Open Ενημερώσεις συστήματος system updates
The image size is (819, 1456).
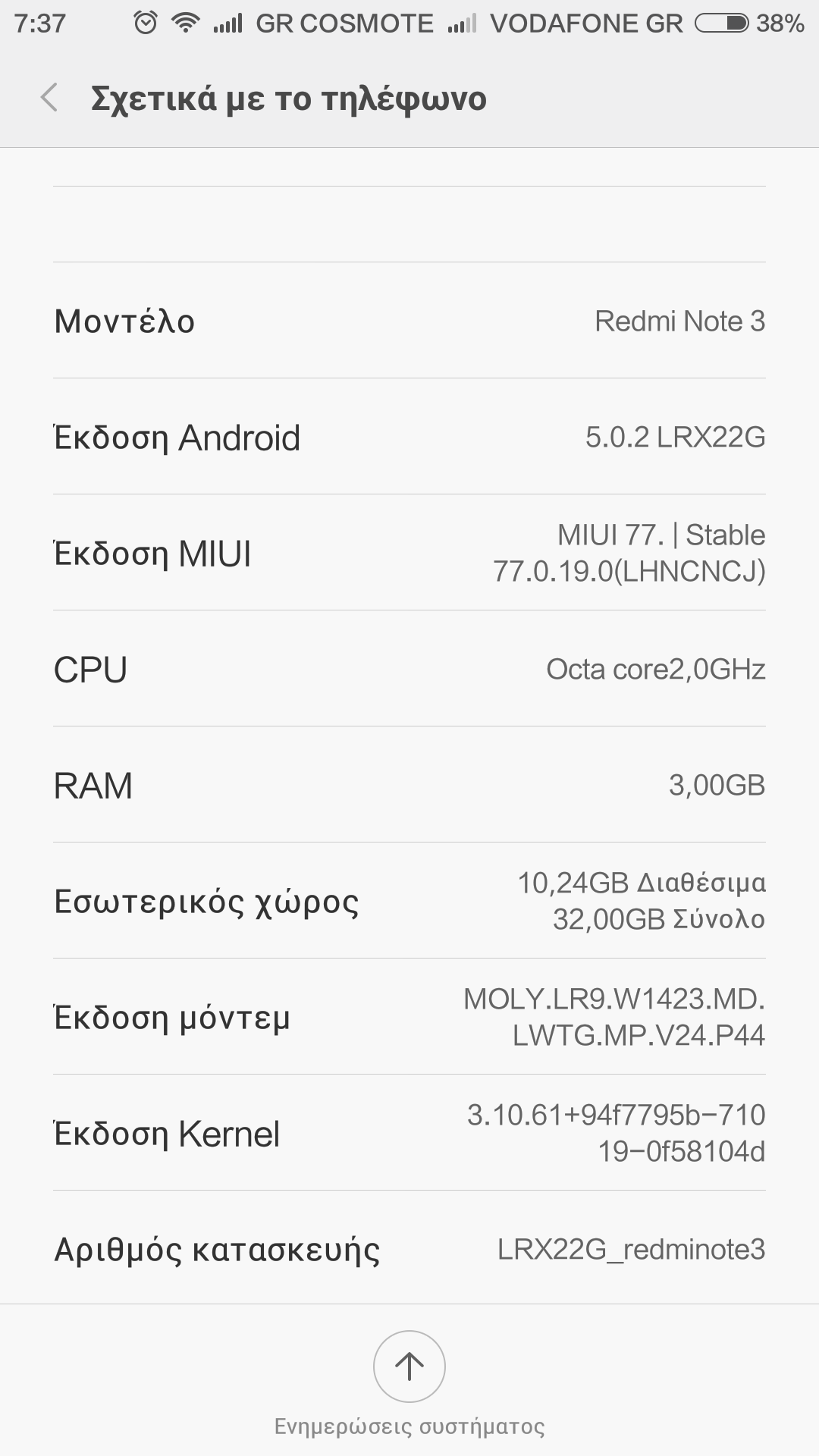tap(409, 1367)
